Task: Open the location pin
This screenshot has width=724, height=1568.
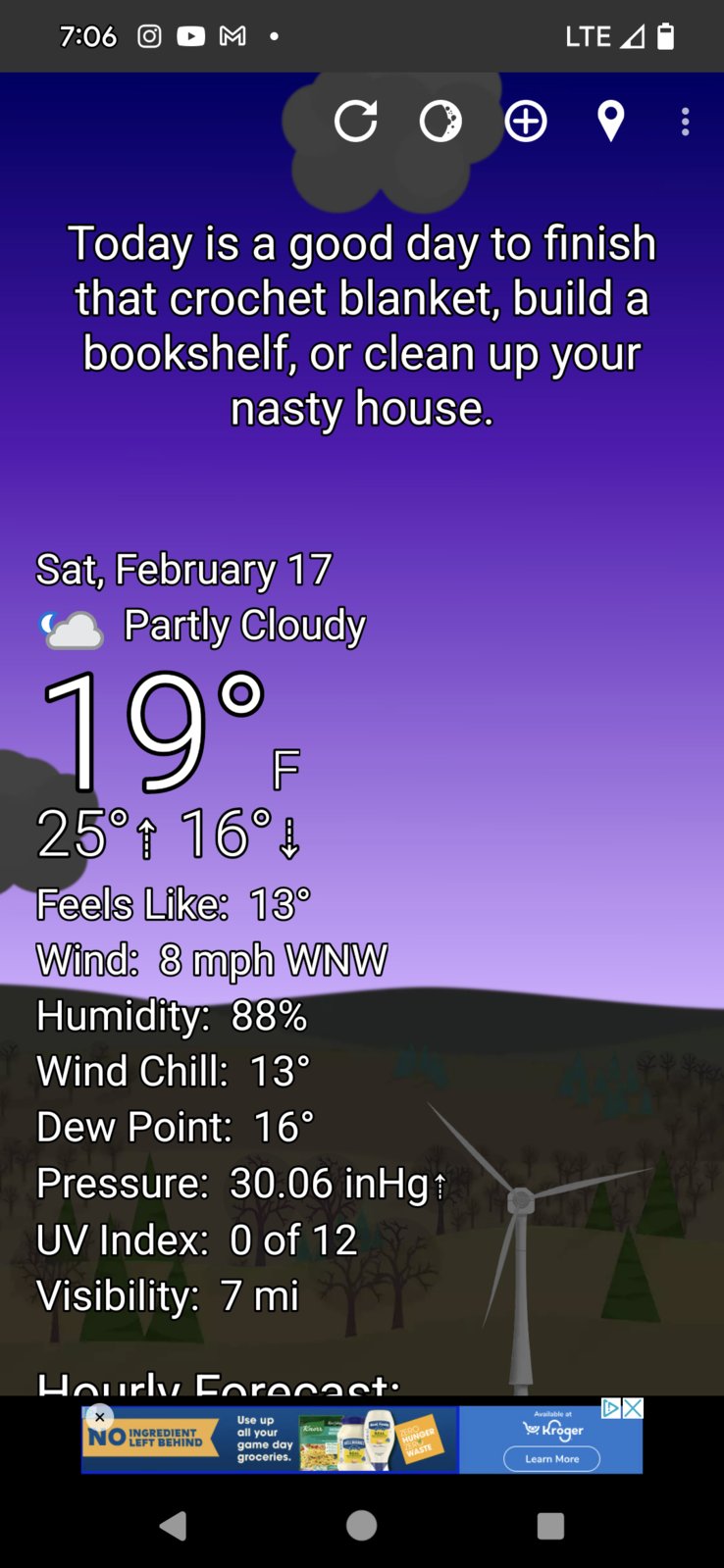Action: 610,122
